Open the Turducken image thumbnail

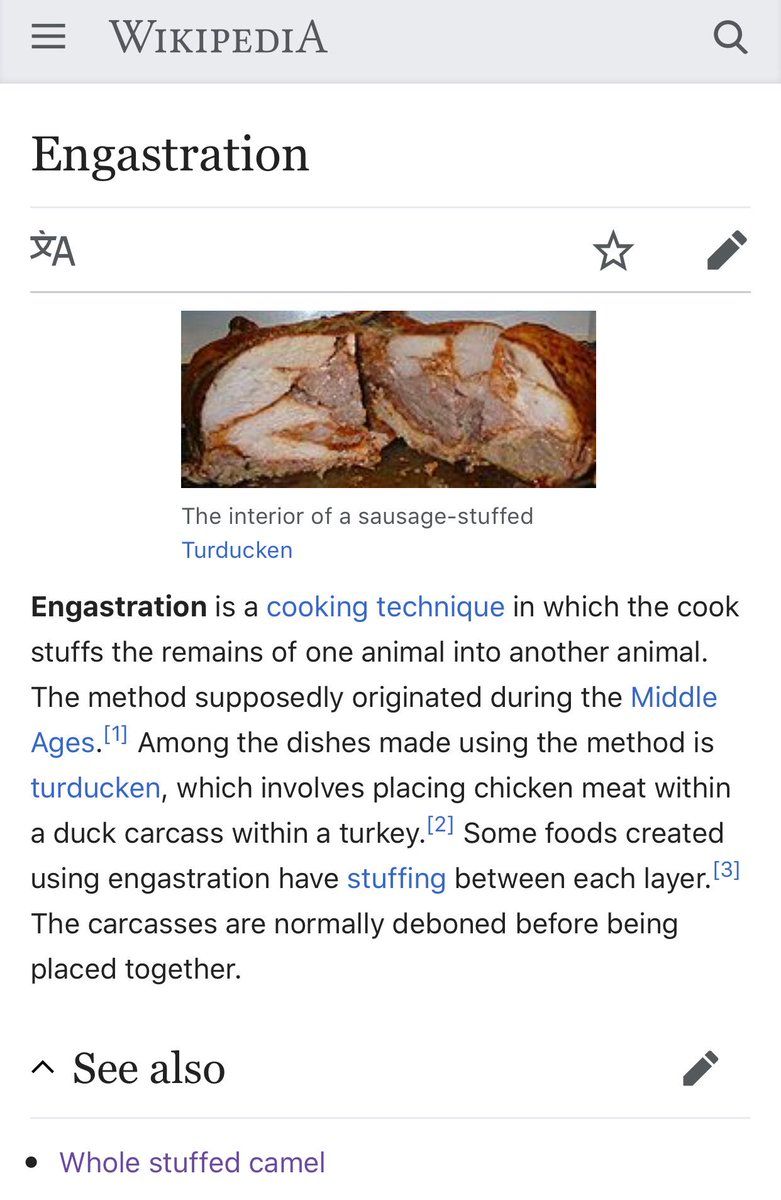(388, 399)
